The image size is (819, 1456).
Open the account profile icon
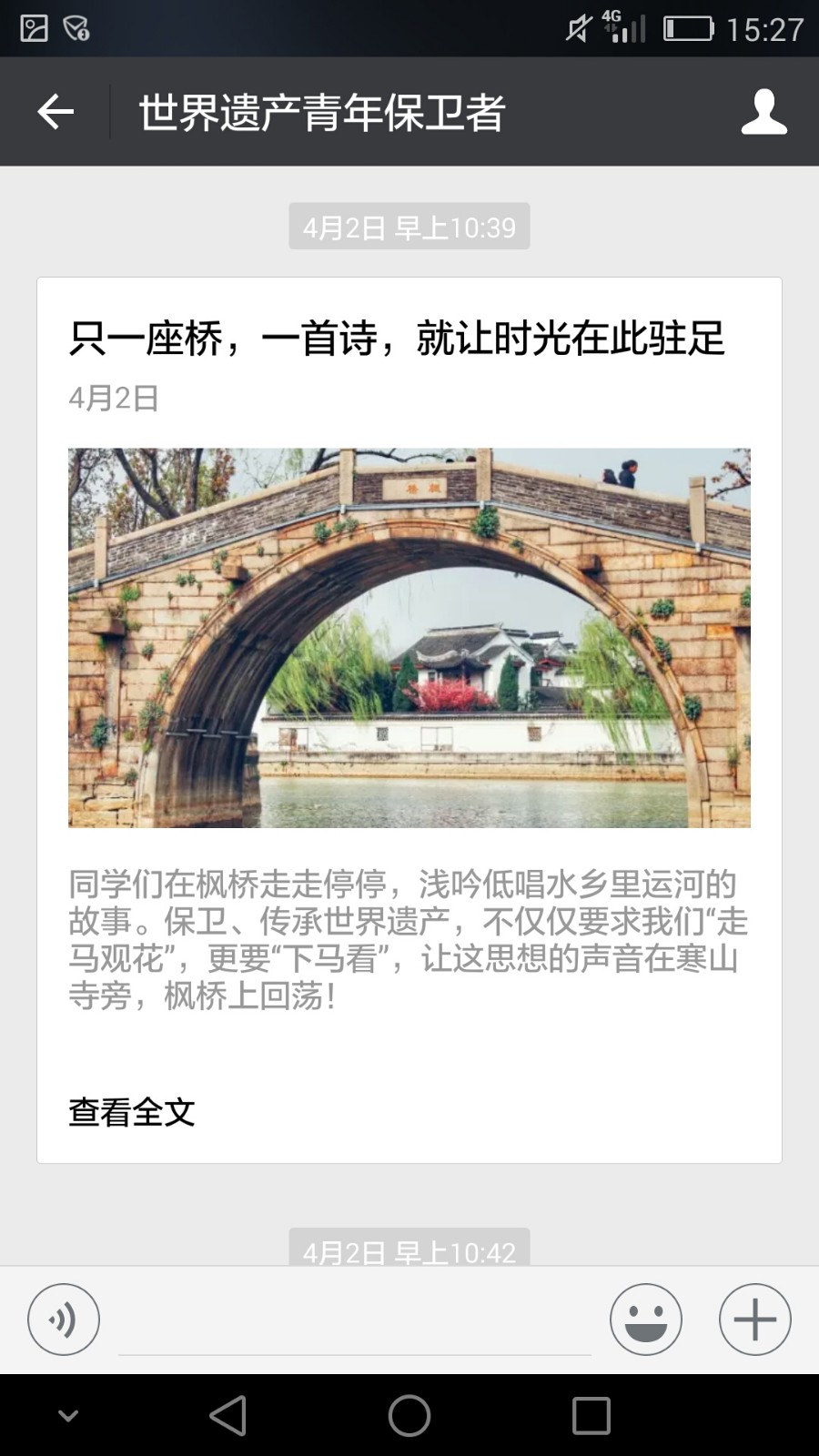coord(763,112)
